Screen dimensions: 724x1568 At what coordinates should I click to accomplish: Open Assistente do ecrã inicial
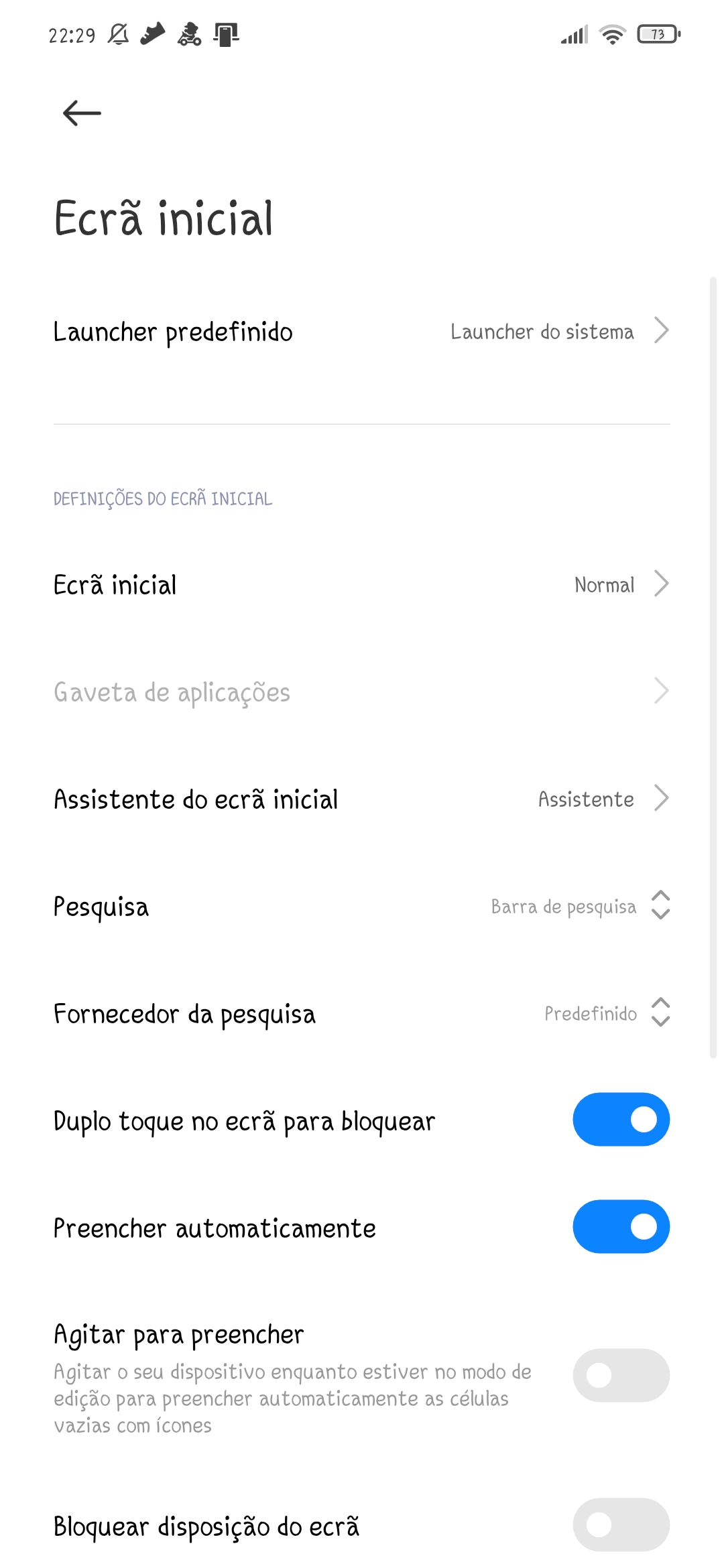362,799
